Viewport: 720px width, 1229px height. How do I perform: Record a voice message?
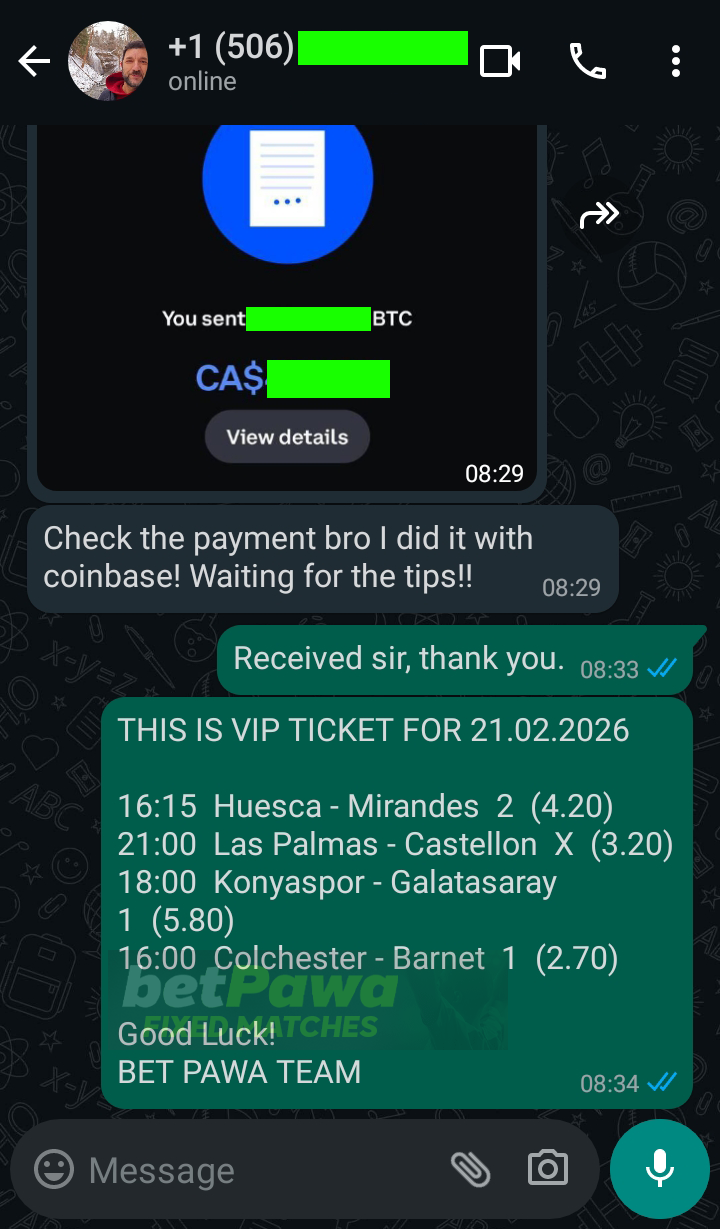click(659, 1168)
